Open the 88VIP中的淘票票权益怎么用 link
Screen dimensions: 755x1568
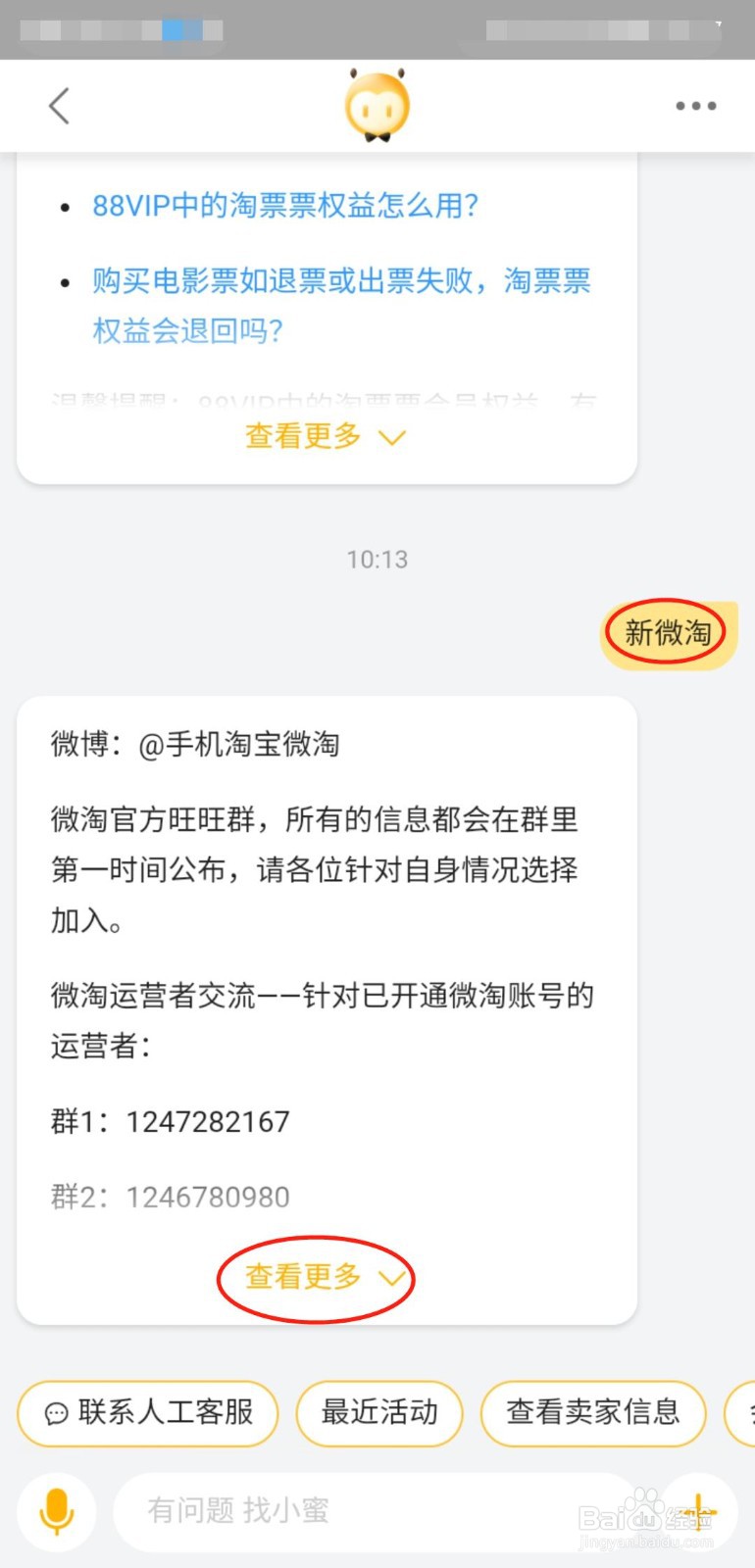(x=284, y=206)
